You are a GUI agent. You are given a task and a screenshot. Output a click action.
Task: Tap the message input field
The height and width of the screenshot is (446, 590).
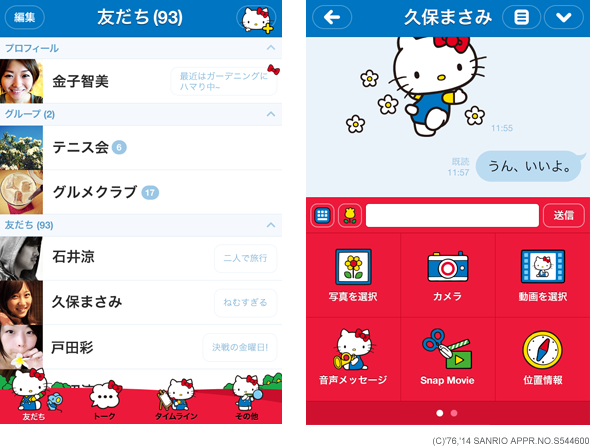click(x=452, y=216)
